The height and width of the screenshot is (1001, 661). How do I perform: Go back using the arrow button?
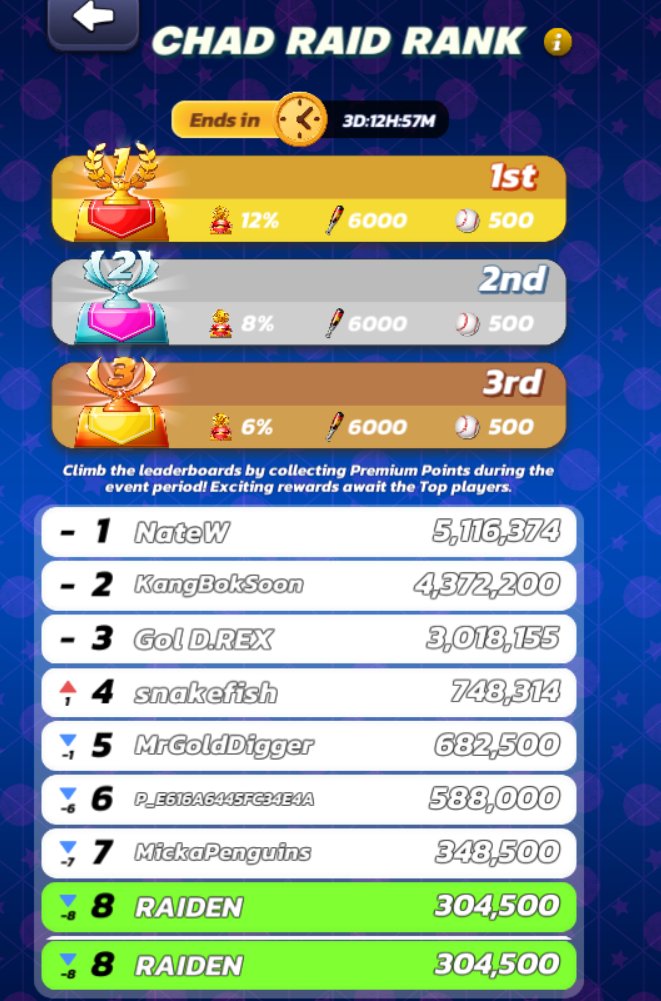pos(93,21)
